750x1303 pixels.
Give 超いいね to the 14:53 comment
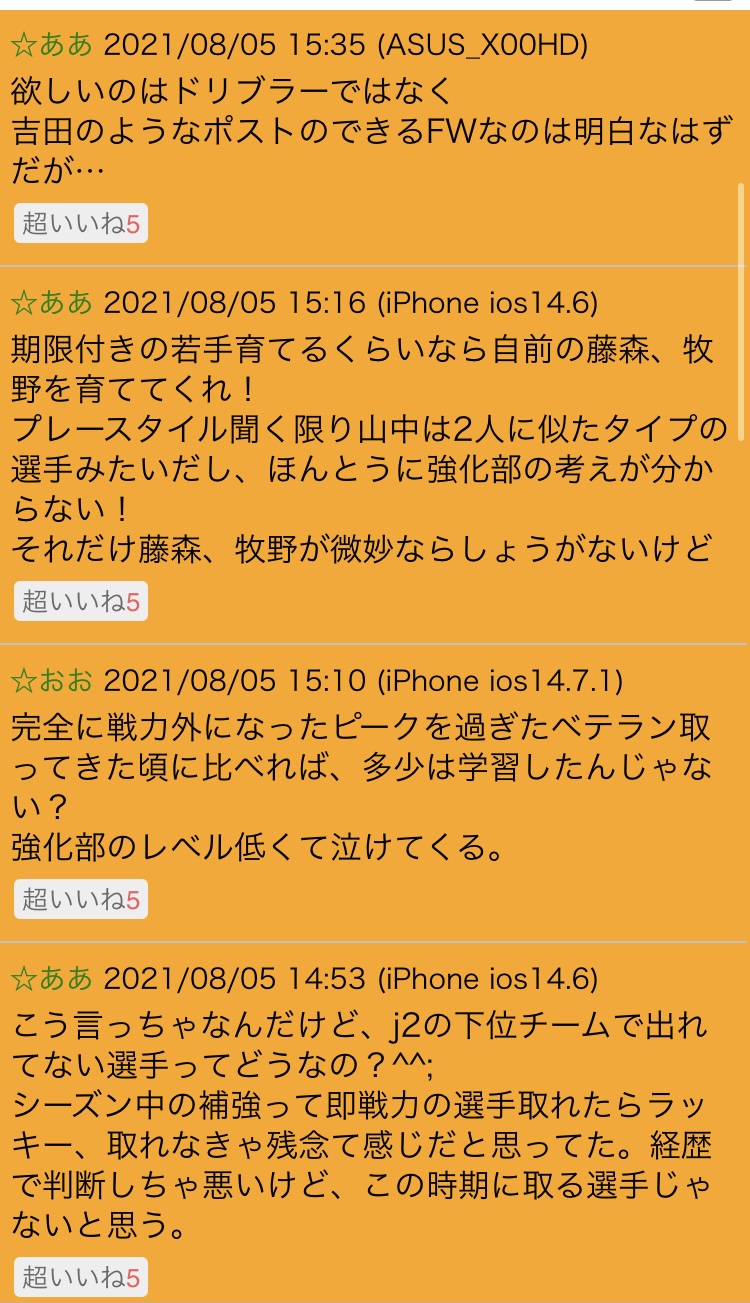(80, 1277)
